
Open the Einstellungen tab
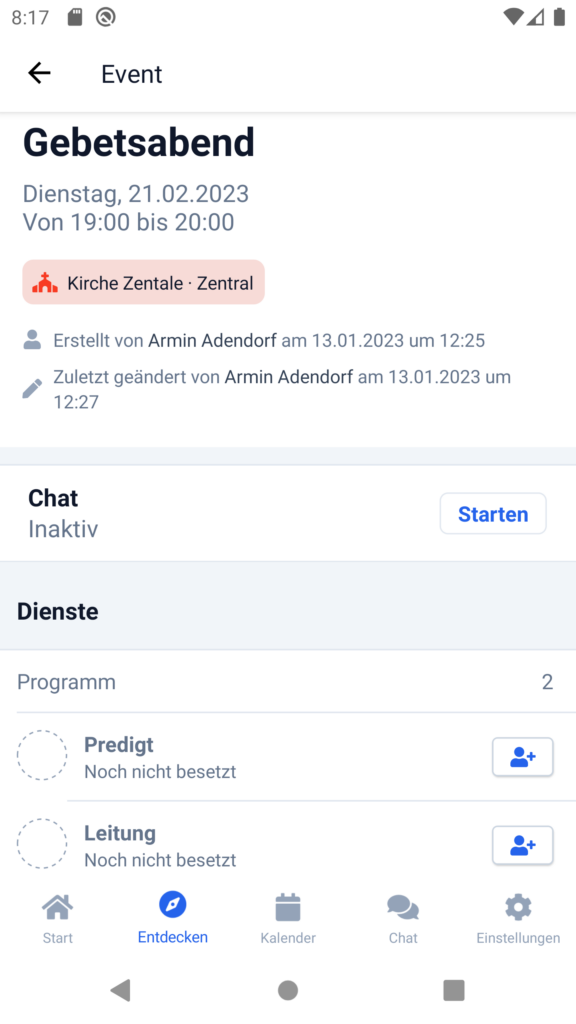518,920
